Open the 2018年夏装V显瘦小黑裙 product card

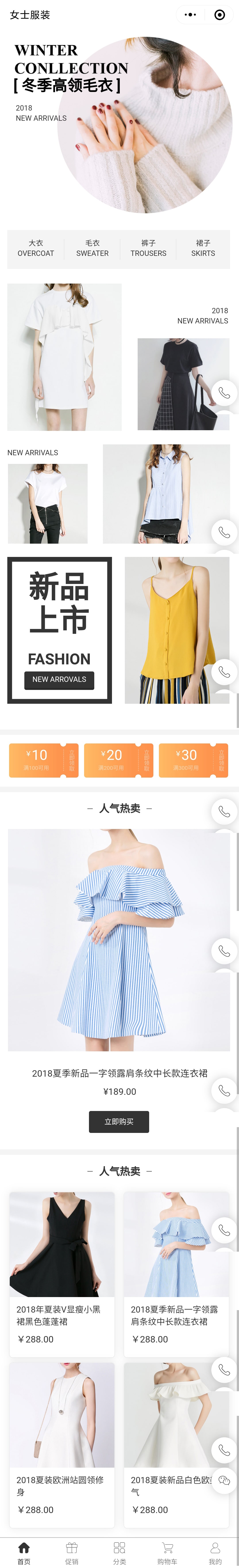click(62, 1272)
